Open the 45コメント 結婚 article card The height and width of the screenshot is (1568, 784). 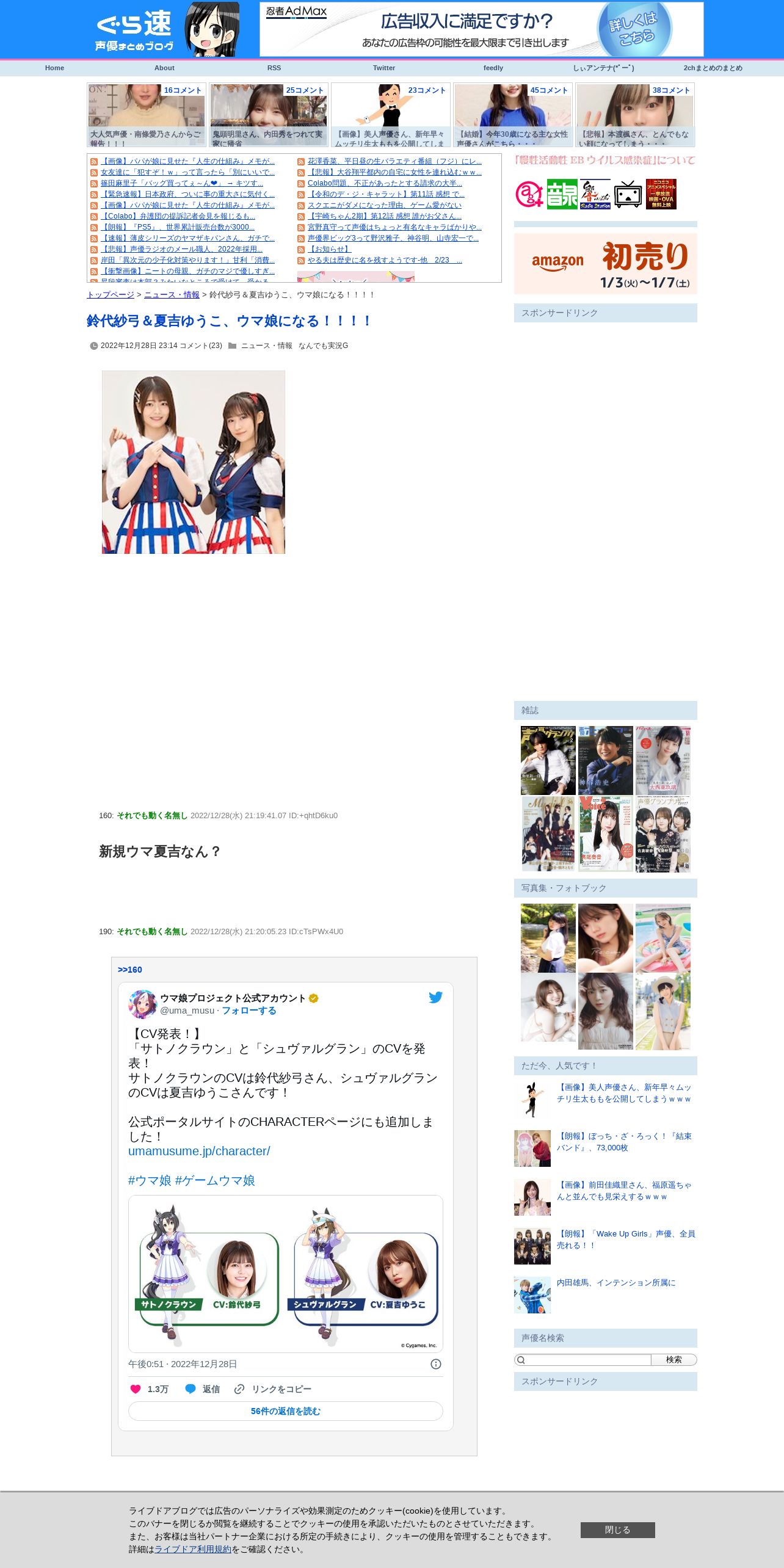point(513,115)
